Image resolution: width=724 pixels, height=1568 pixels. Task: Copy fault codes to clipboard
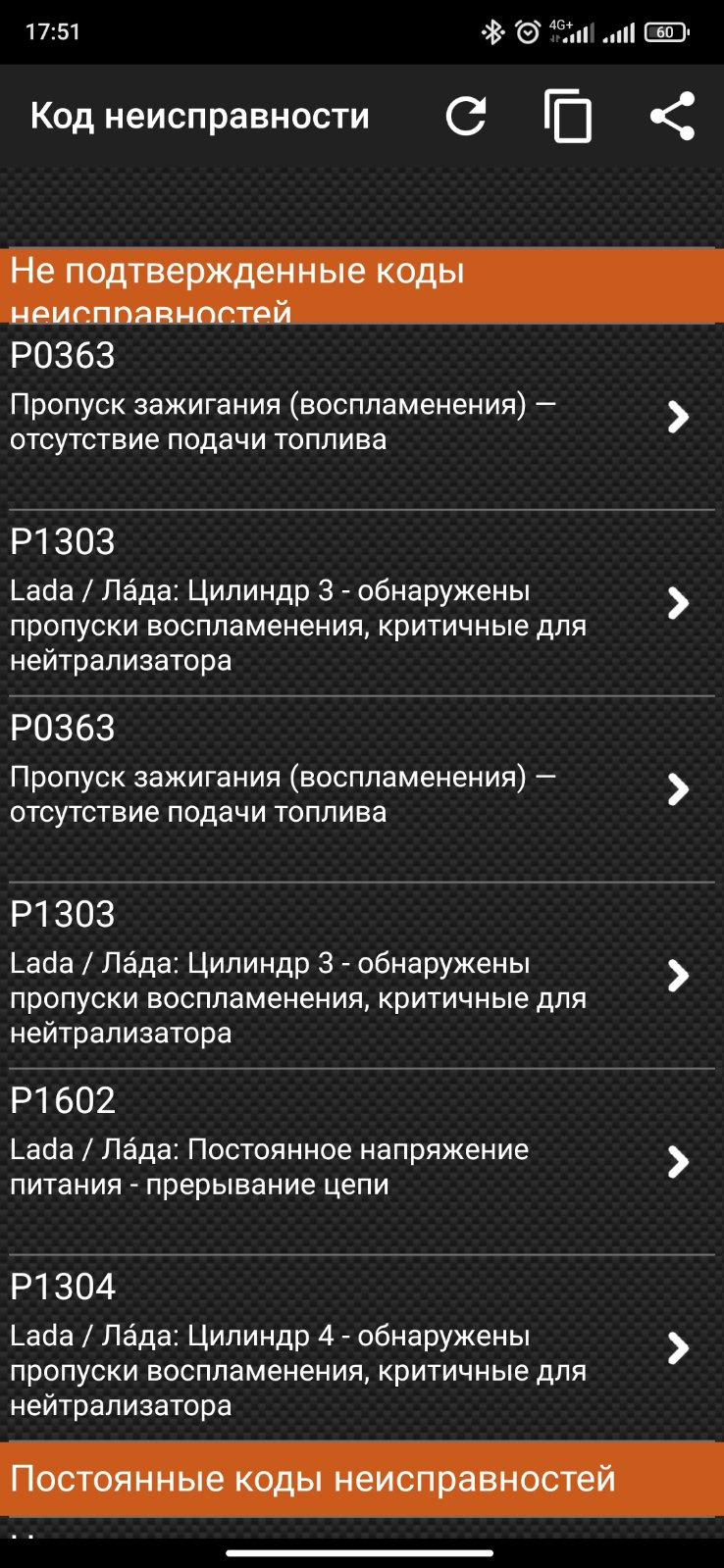click(x=569, y=117)
